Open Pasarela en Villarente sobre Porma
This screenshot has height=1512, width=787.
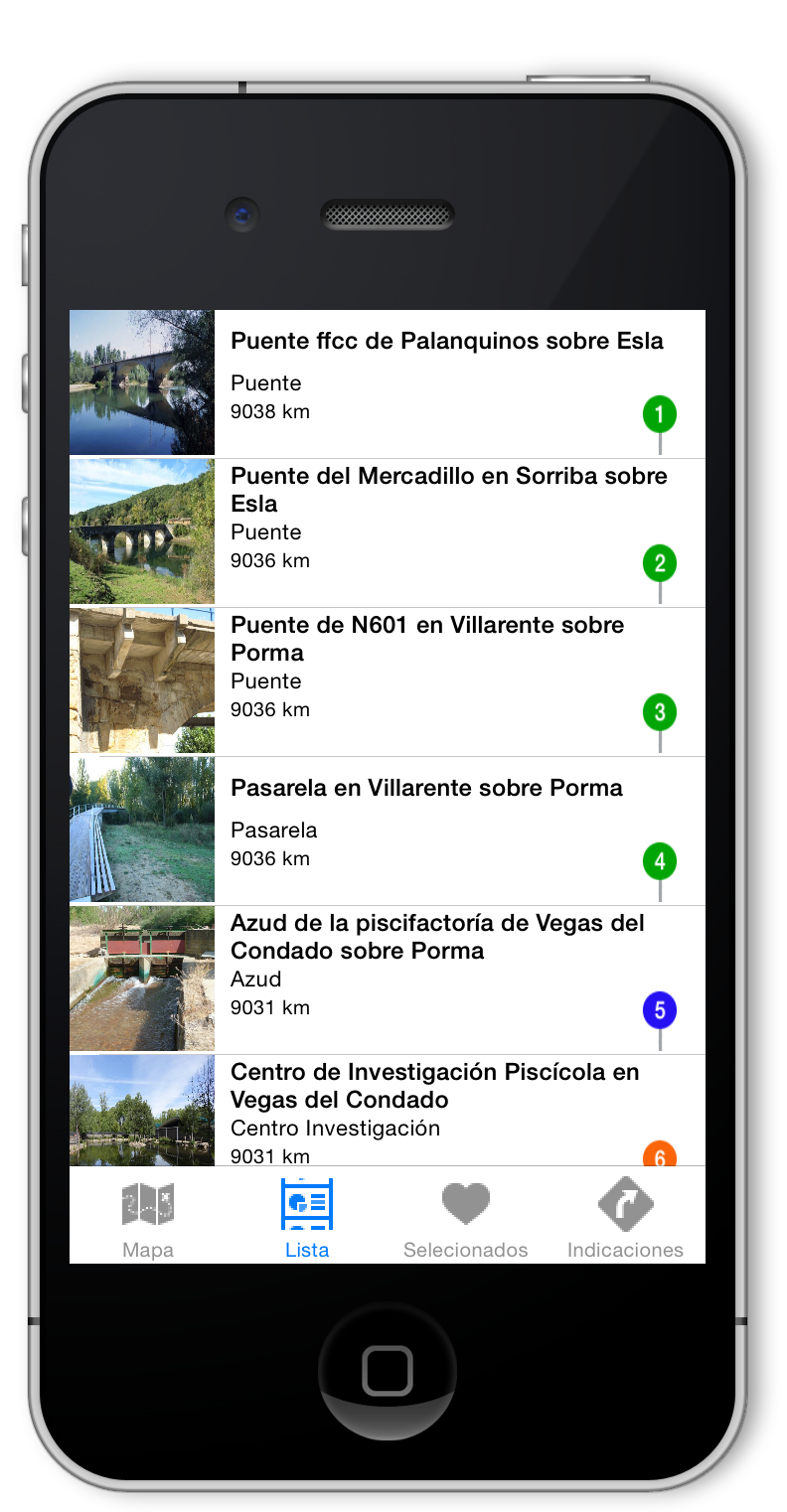[x=388, y=831]
